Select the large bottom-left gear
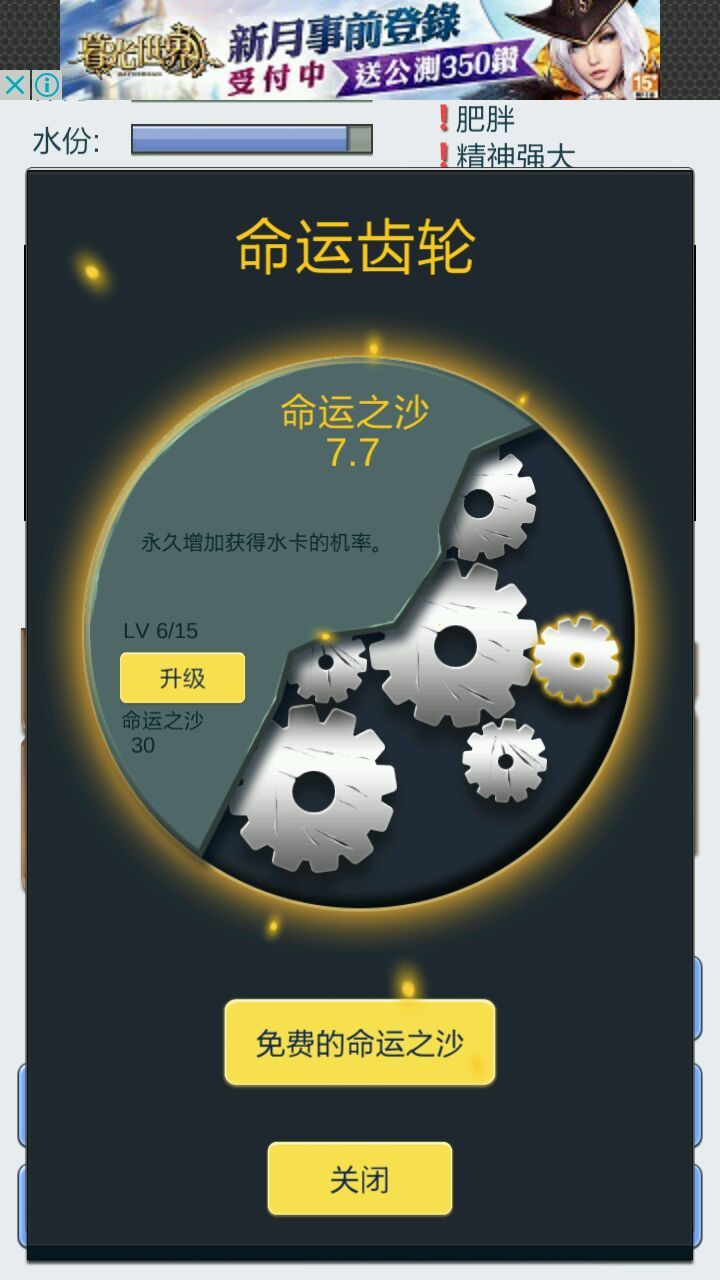The height and width of the screenshot is (1280, 720). tap(313, 790)
